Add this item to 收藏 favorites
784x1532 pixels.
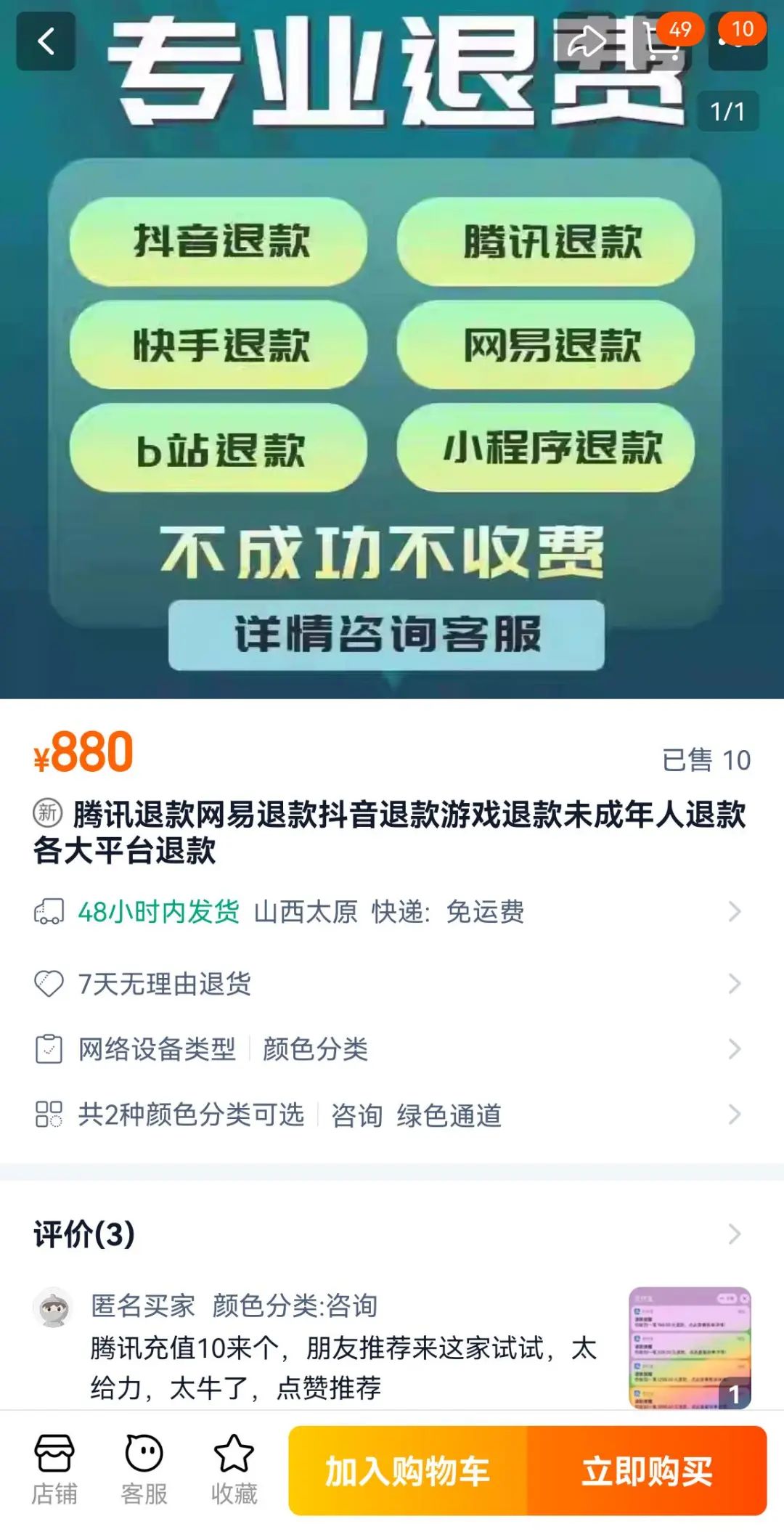[x=234, y=1470]
